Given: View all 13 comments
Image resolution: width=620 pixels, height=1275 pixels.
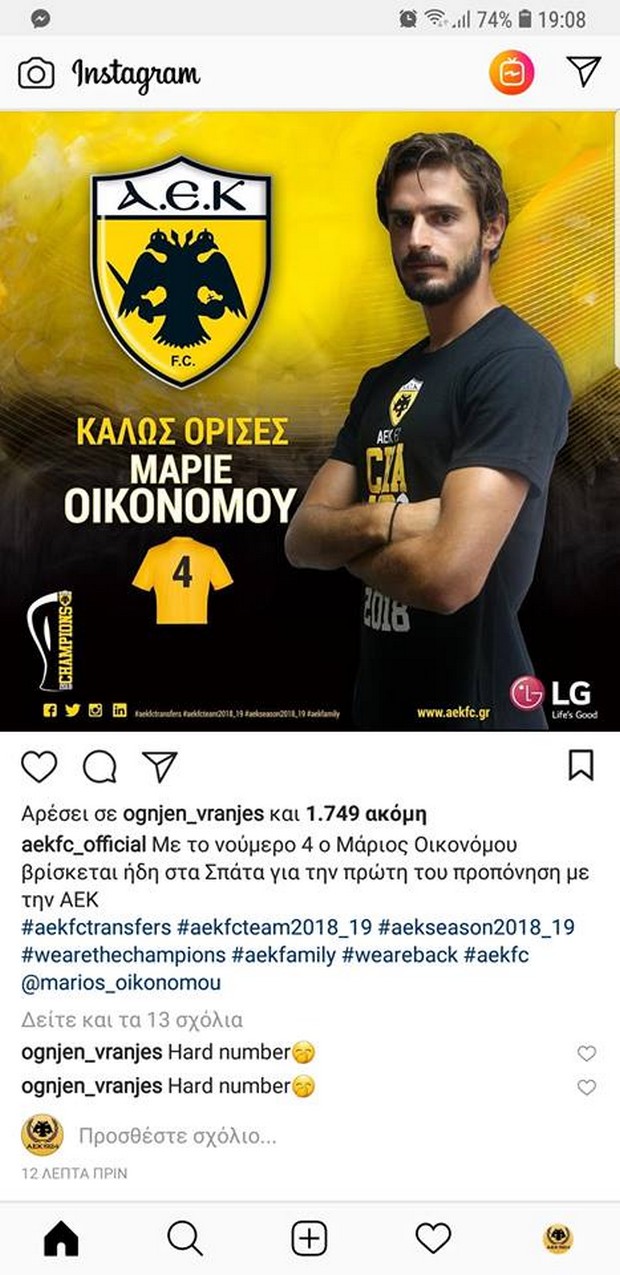Looking at the screenshot, I should (132, 1020).
